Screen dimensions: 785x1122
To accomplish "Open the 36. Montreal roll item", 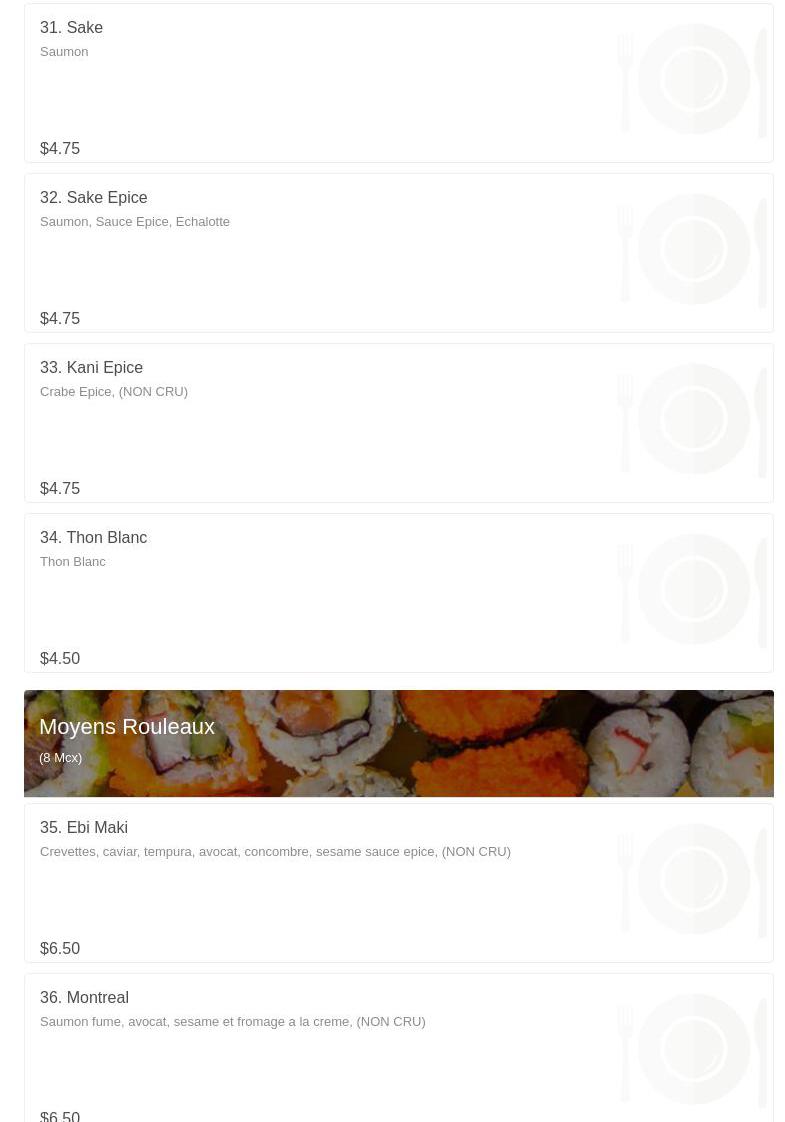I will [x=398, y=1050].
